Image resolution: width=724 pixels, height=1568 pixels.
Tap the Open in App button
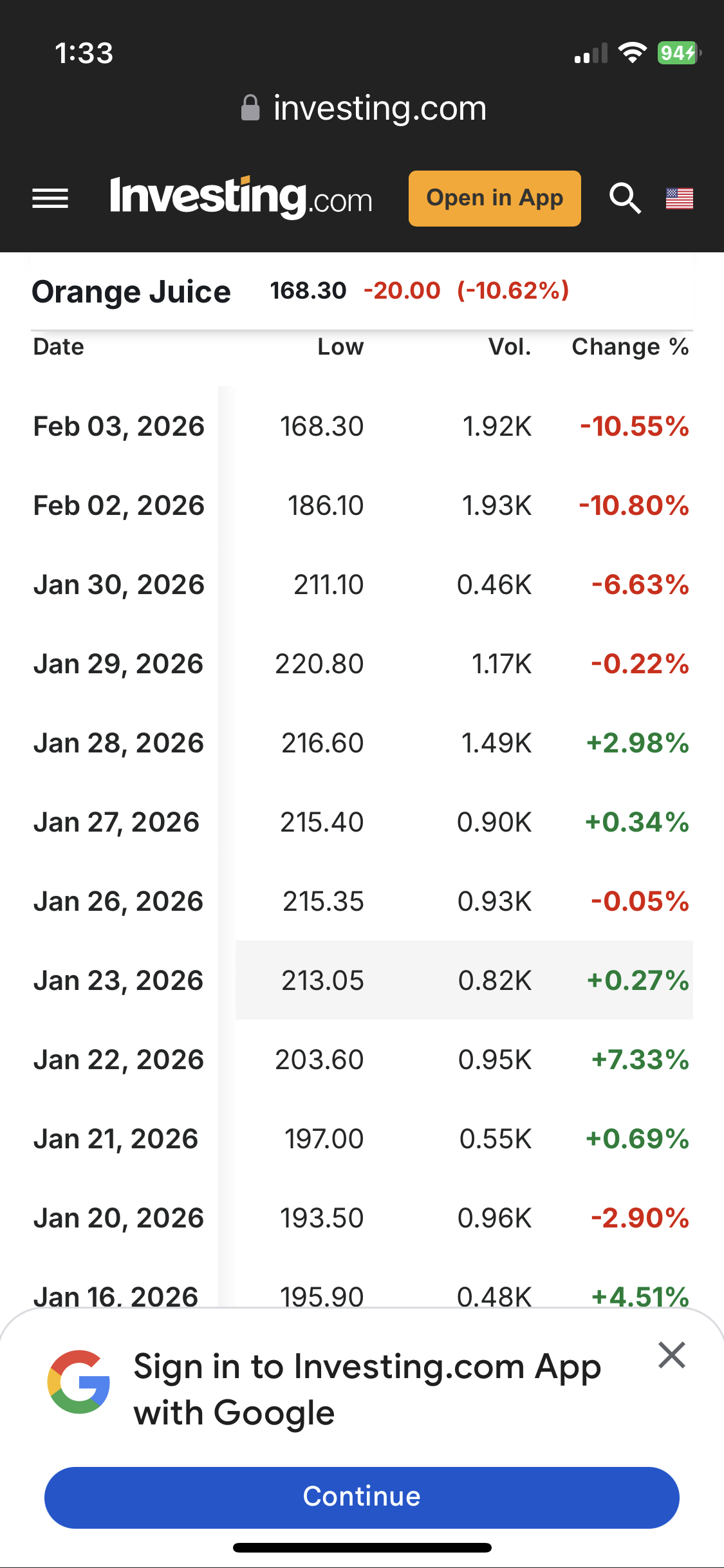pyautogui.click(x=494, y=198)
